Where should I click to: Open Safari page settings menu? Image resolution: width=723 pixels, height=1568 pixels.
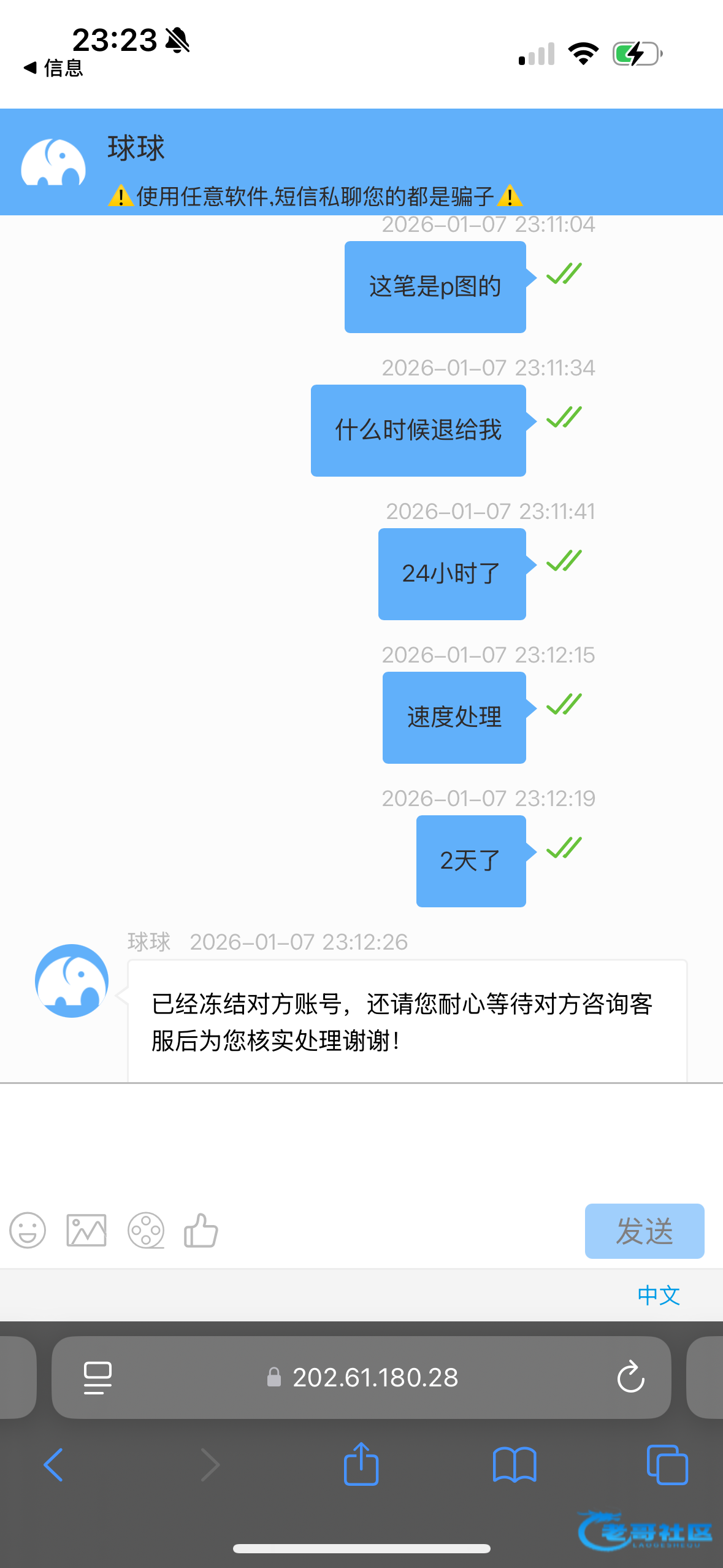[98, 1378]
